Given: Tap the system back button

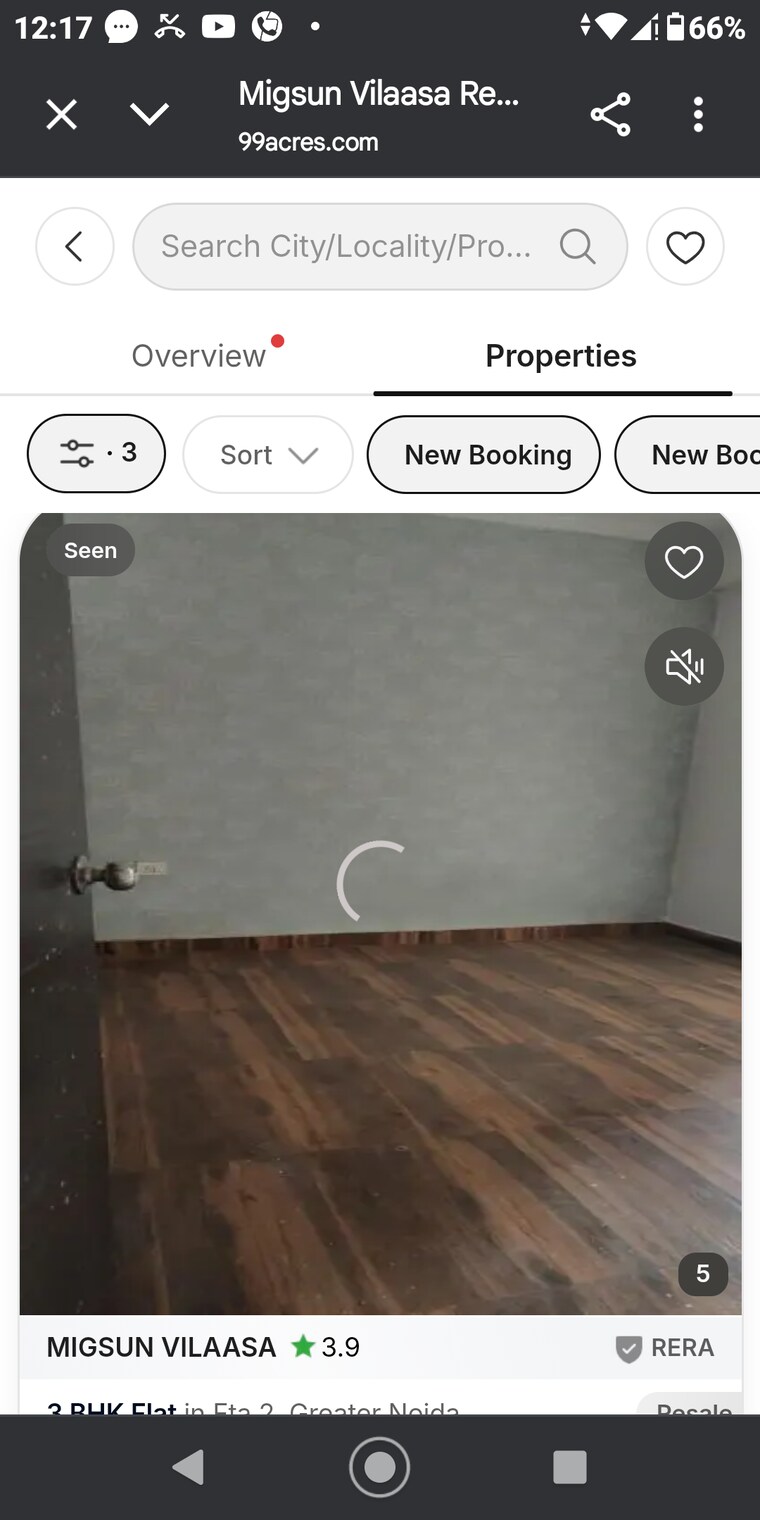Looking at the screenshot, I should (x=188, y=1467).
